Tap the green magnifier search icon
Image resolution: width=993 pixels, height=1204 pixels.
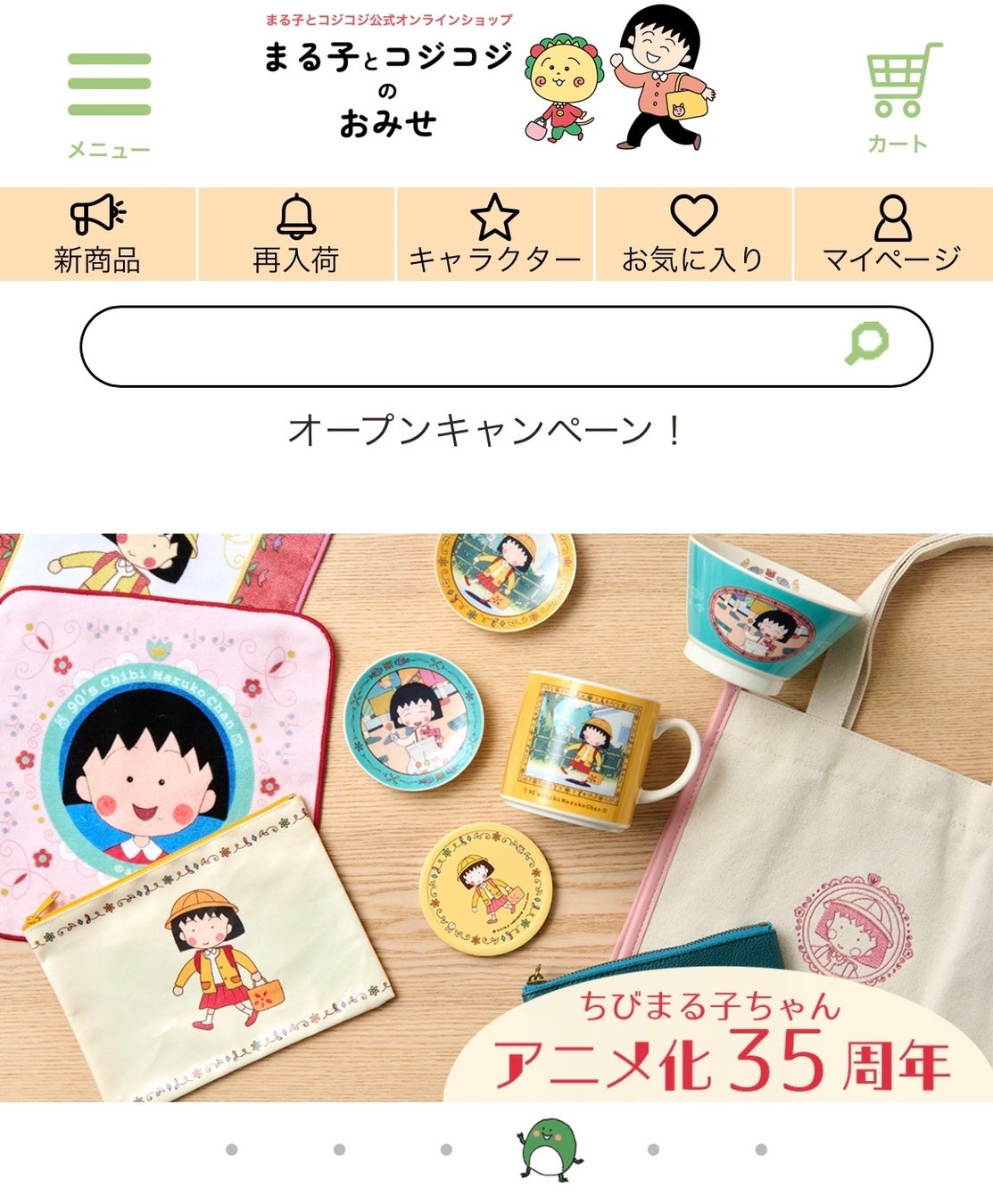(x=867, y=343)
